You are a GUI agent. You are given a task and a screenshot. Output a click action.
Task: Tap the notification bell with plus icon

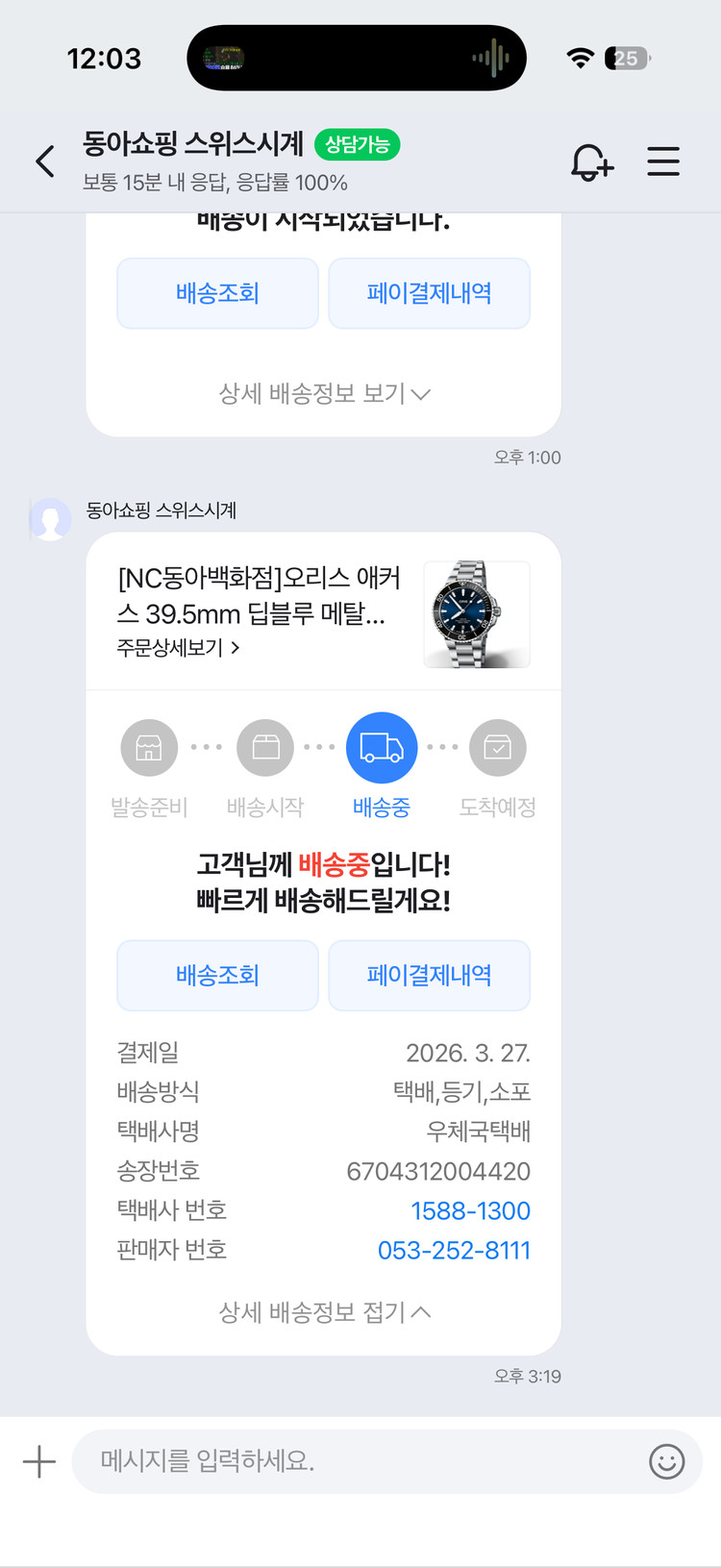(x=594, y=162)
